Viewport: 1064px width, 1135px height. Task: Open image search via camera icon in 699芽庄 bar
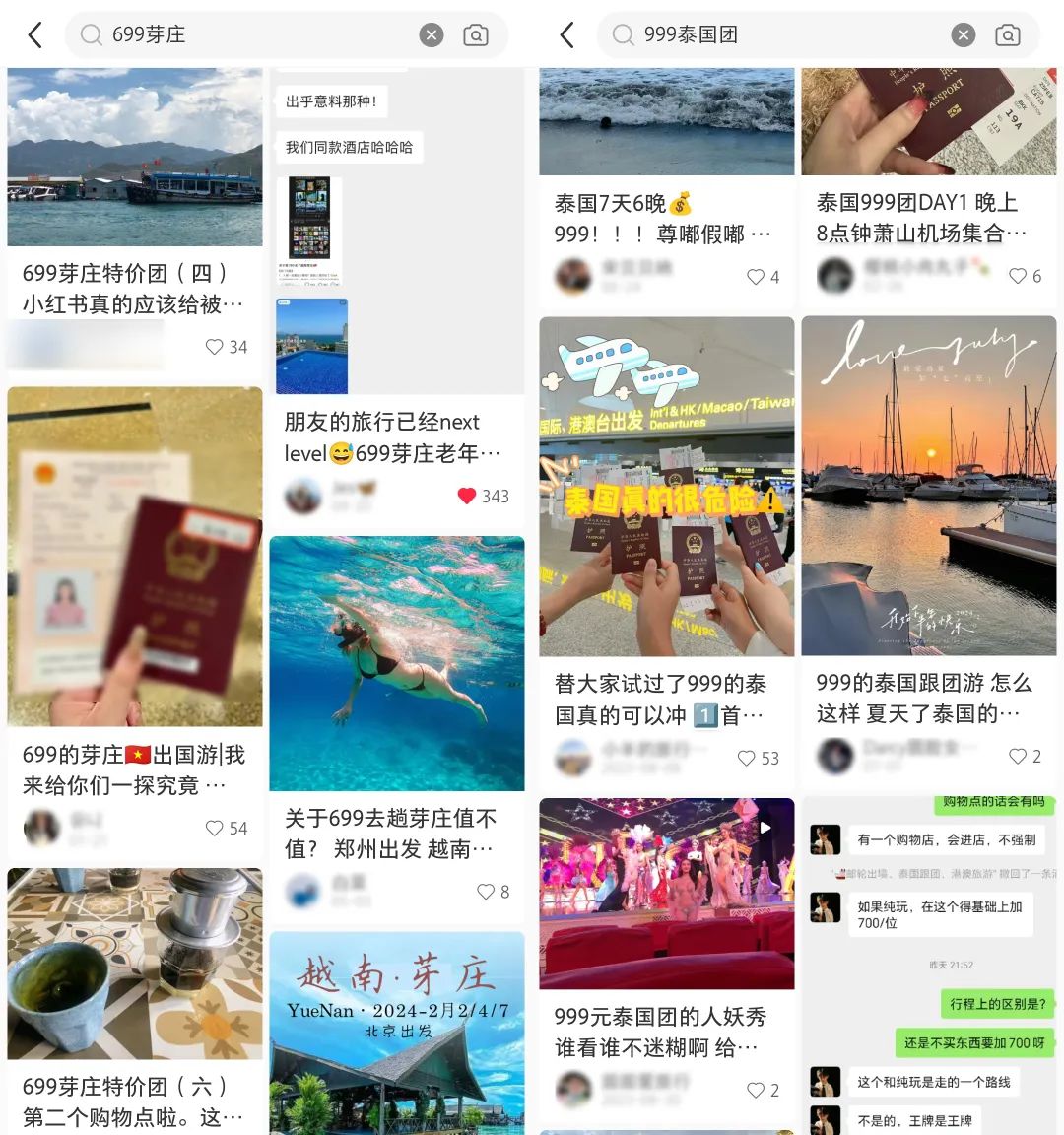tap(476, 34)
